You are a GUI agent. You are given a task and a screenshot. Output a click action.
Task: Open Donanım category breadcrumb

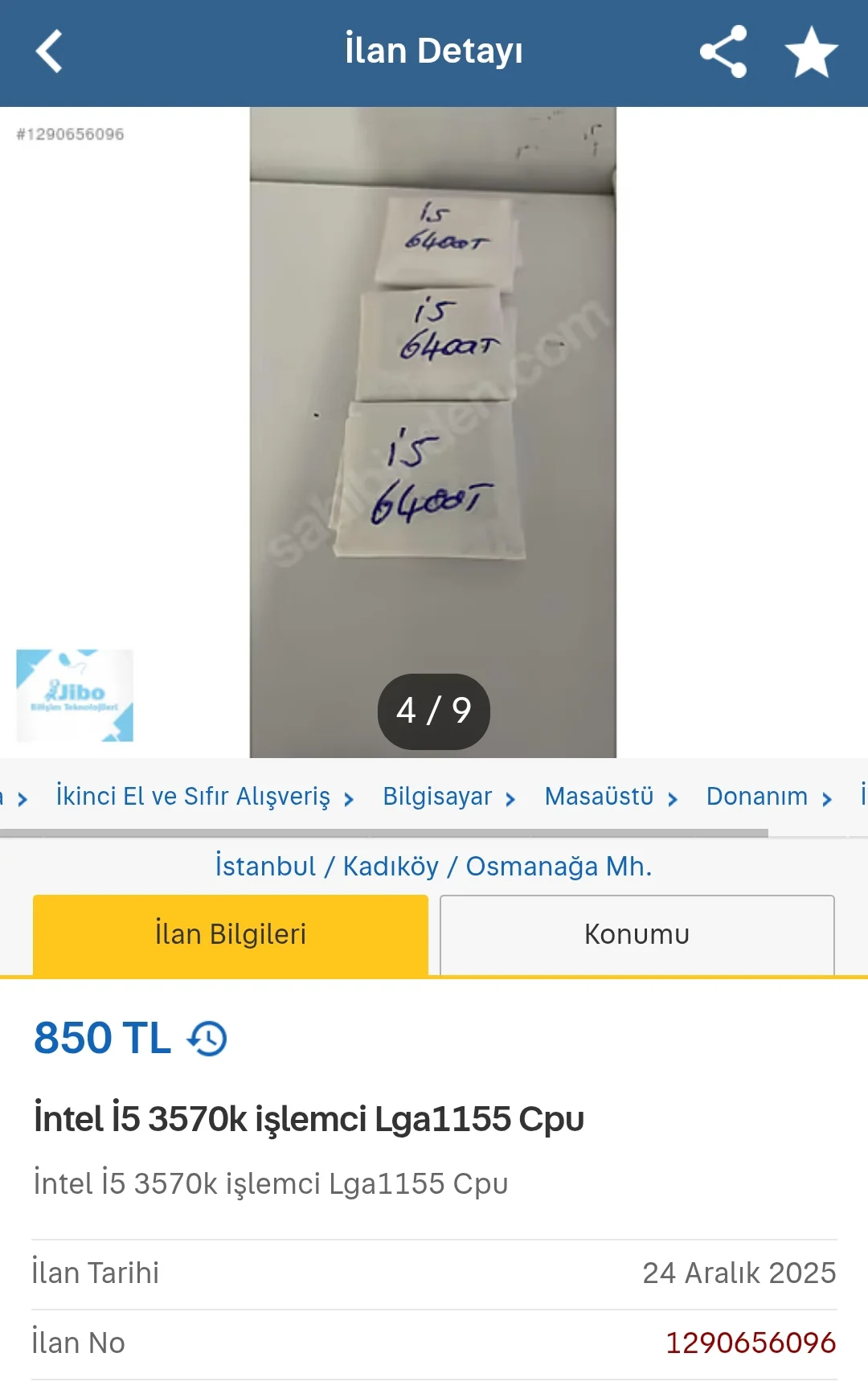pyautogui.click(x=757, y=796)
